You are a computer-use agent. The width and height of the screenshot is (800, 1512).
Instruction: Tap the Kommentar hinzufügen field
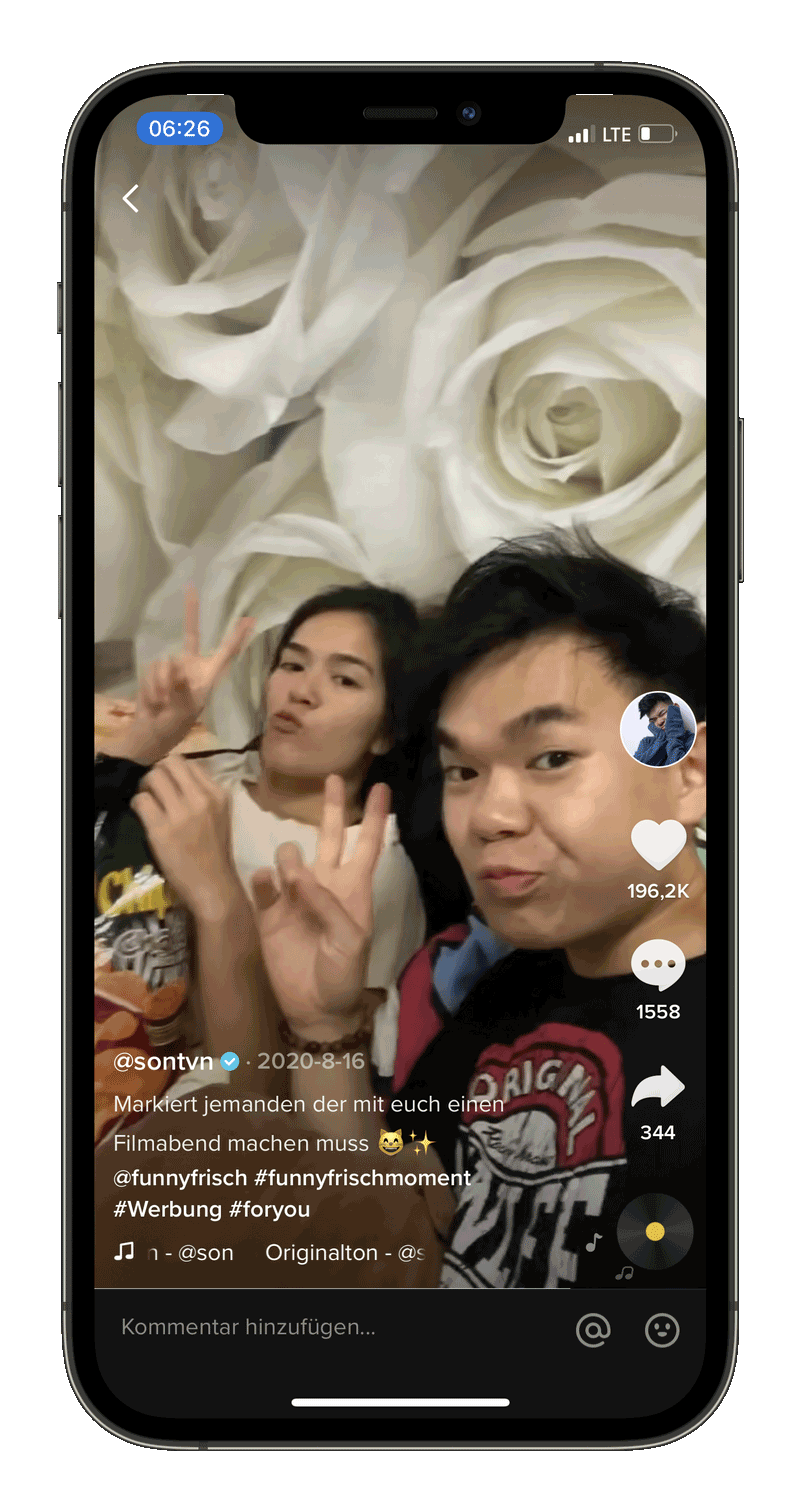click(248, 1328)
